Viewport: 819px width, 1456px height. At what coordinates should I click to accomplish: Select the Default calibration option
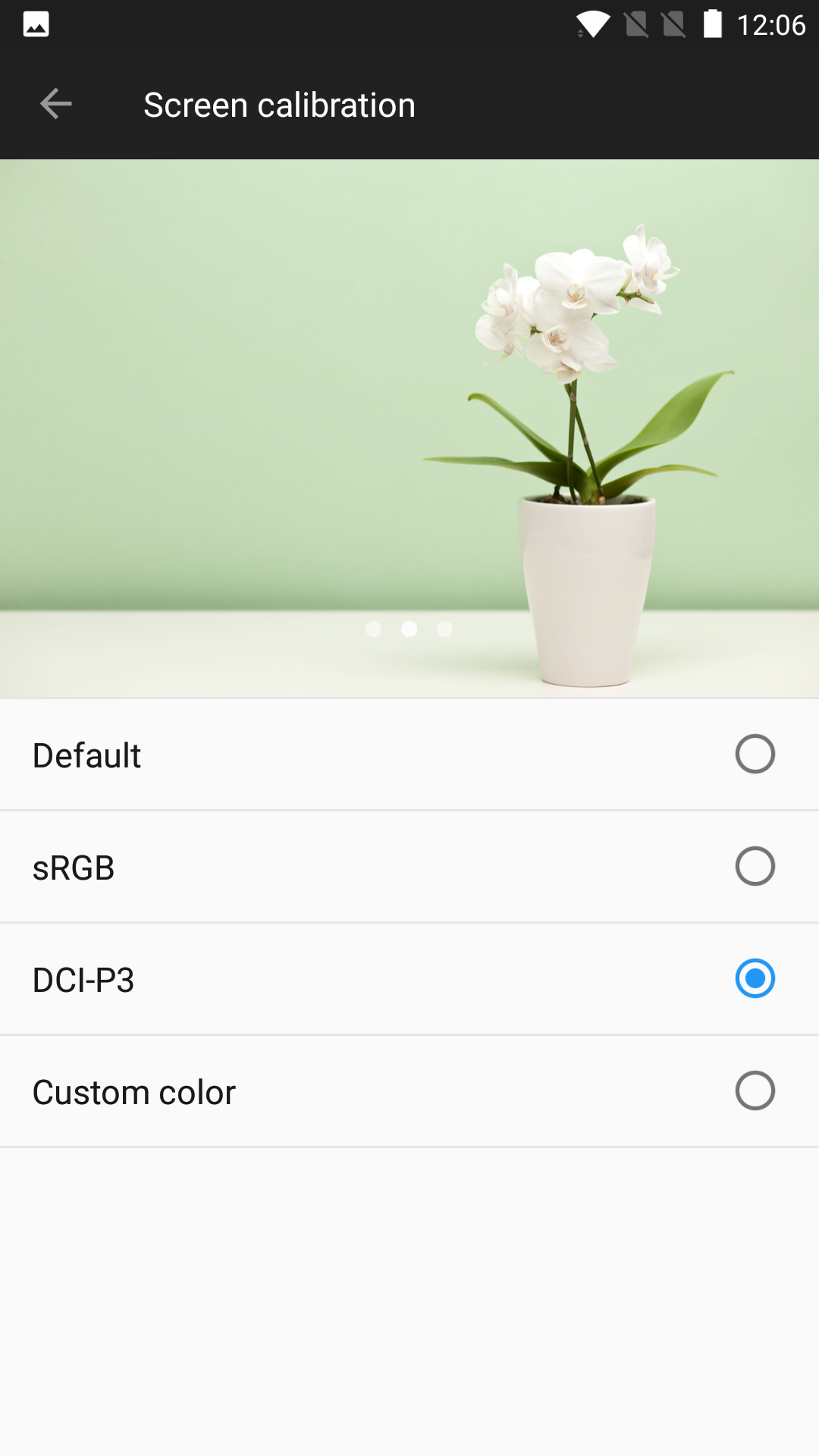pos(409,755)
